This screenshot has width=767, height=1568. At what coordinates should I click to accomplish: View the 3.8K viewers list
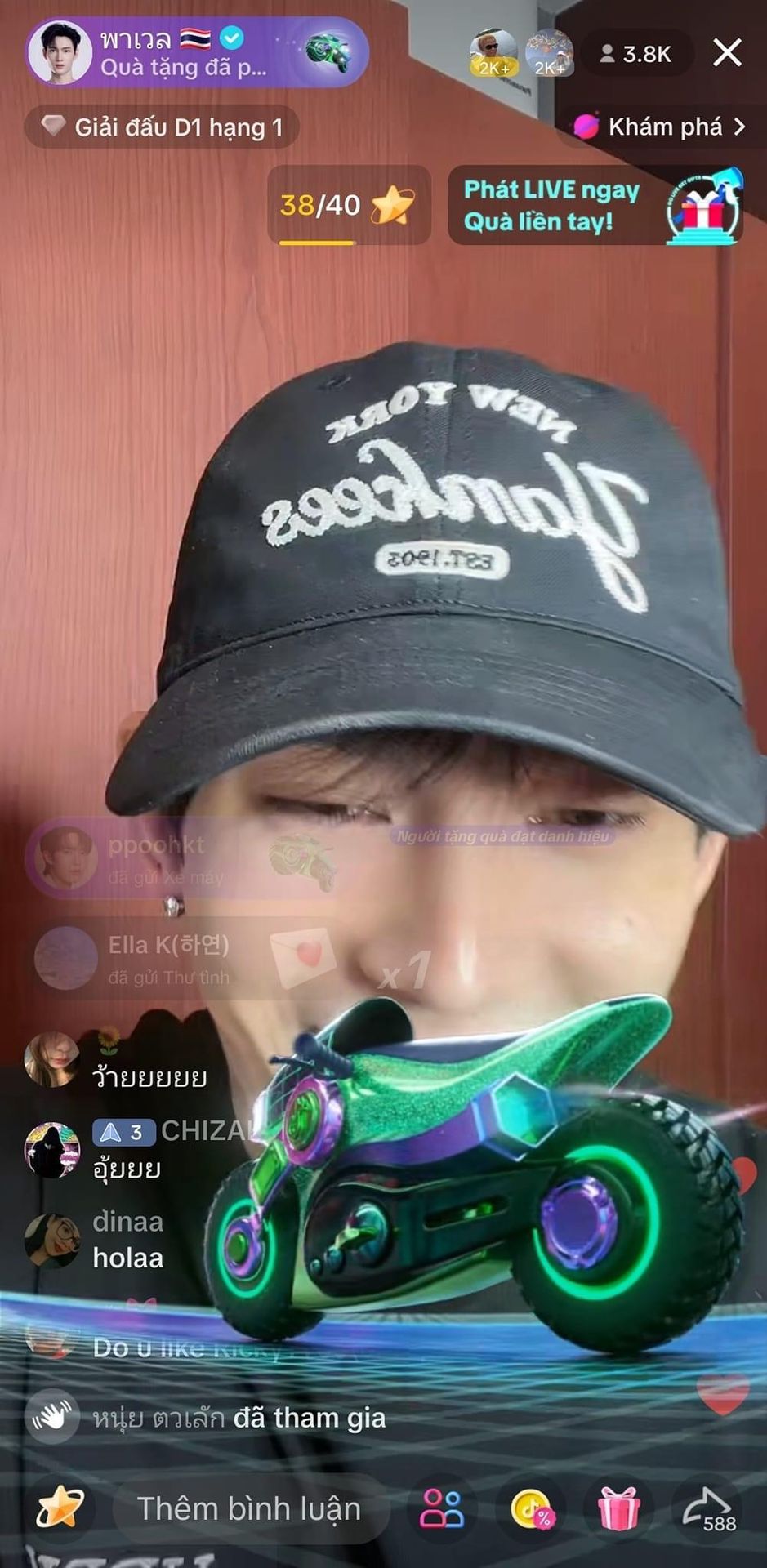[x=635, y=54]
